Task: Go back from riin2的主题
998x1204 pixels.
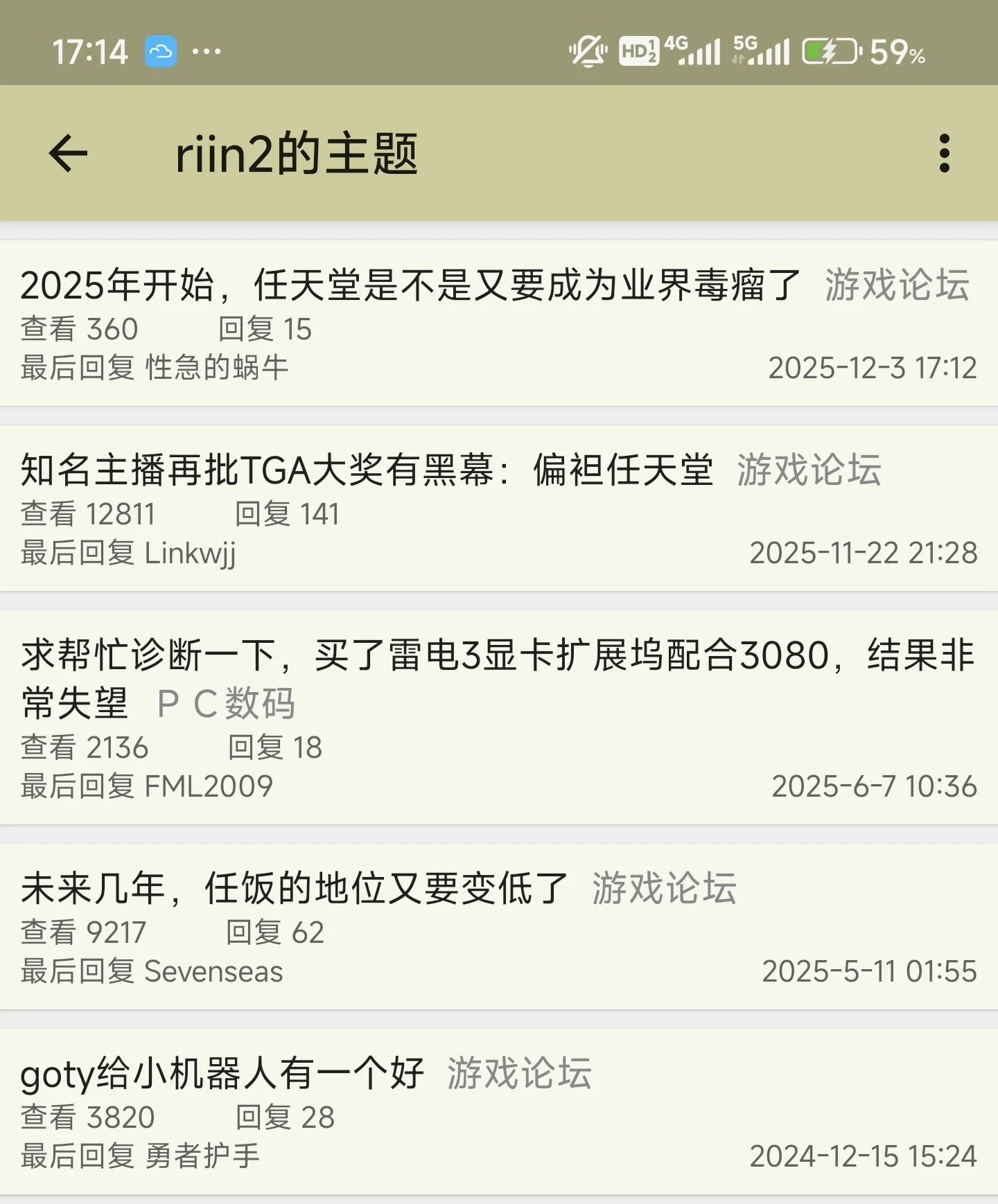Action: [69, 153]
